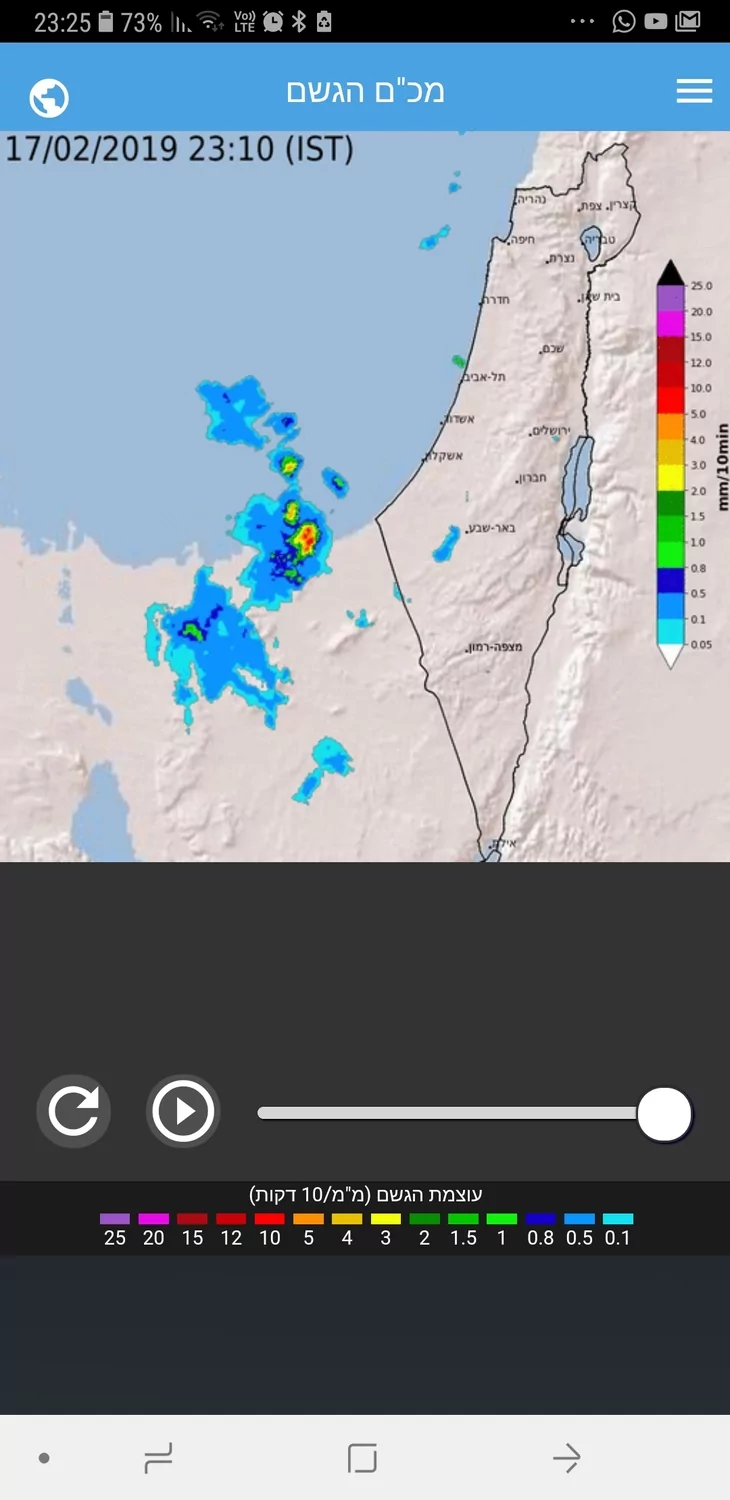
Task: Open recent apps from the navigation bar
Action: (x=158, y=1459)
